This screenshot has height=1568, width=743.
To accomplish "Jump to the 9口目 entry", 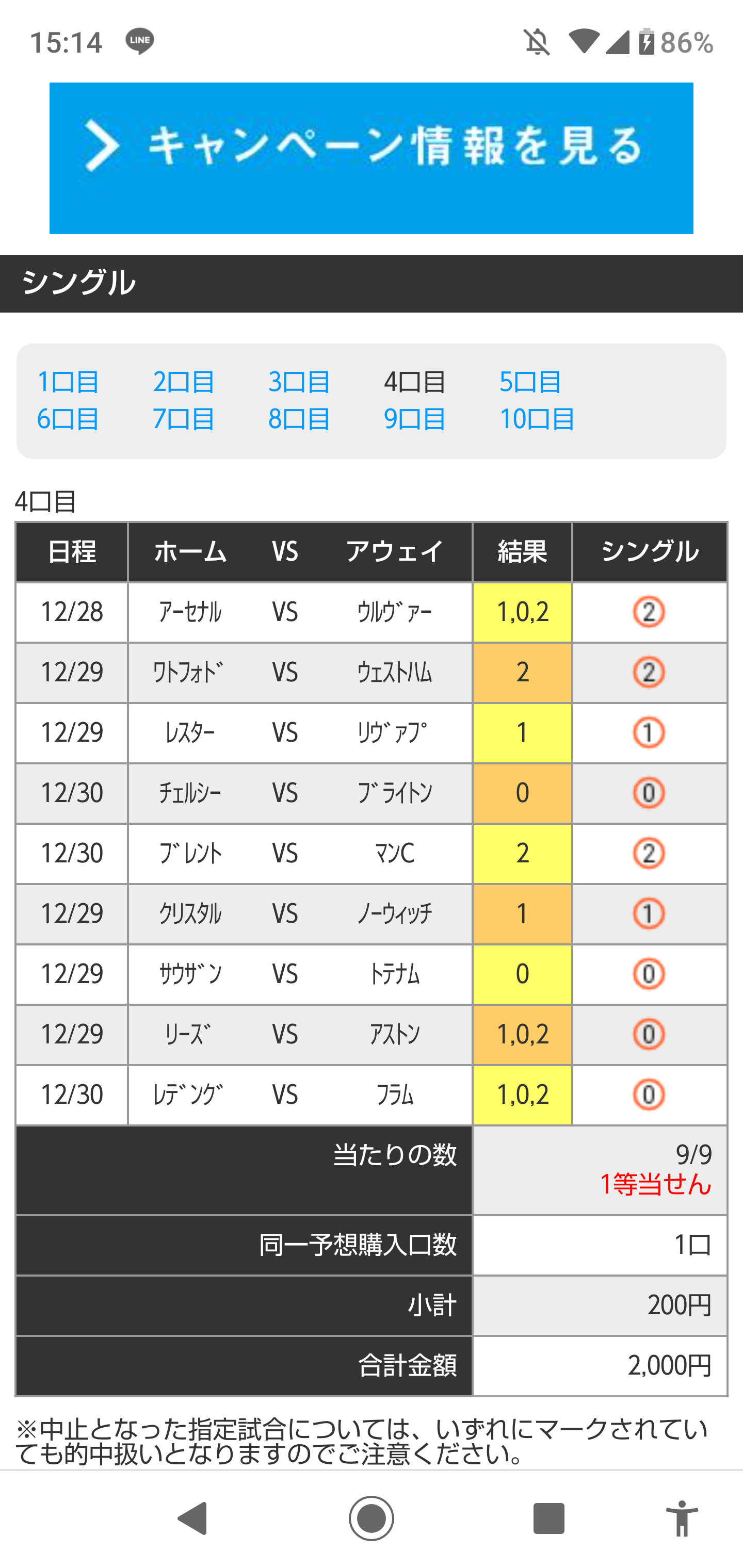I will click(415, 419).
